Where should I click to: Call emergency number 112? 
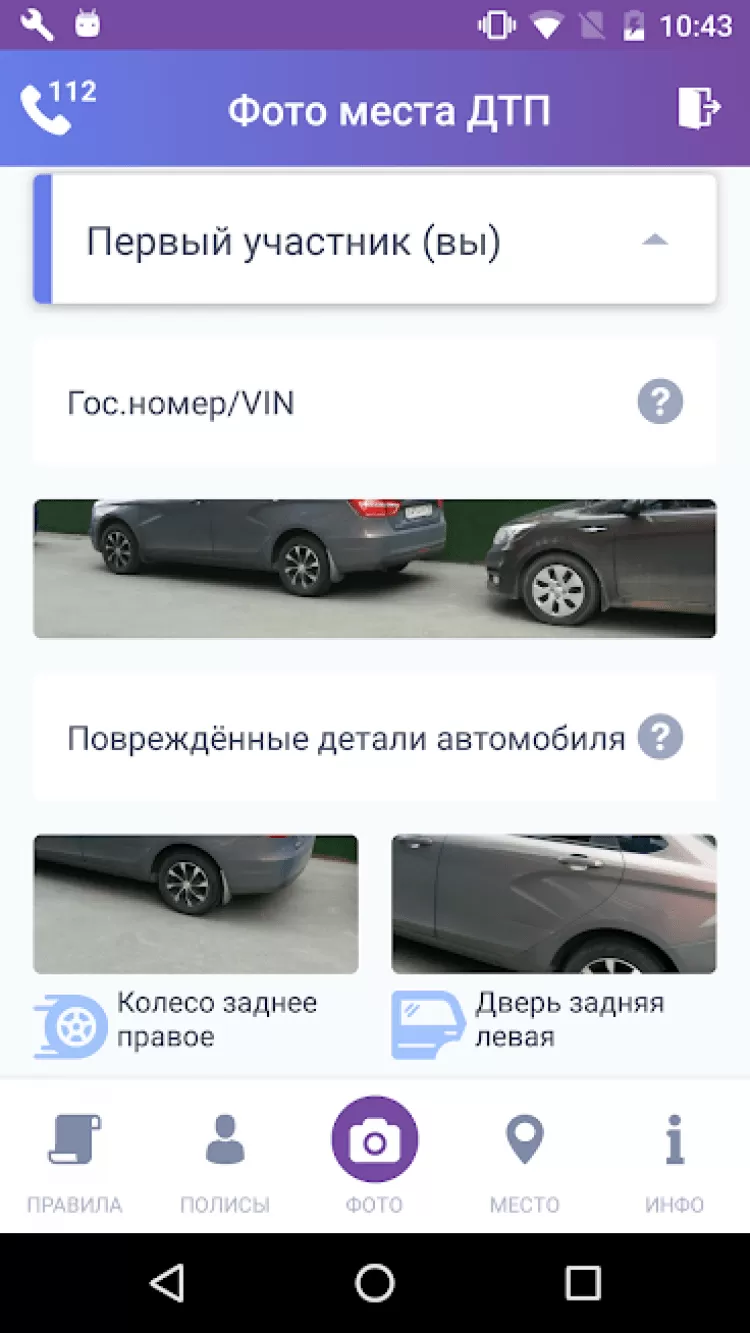pyautogui.click(x=57, y=108)
